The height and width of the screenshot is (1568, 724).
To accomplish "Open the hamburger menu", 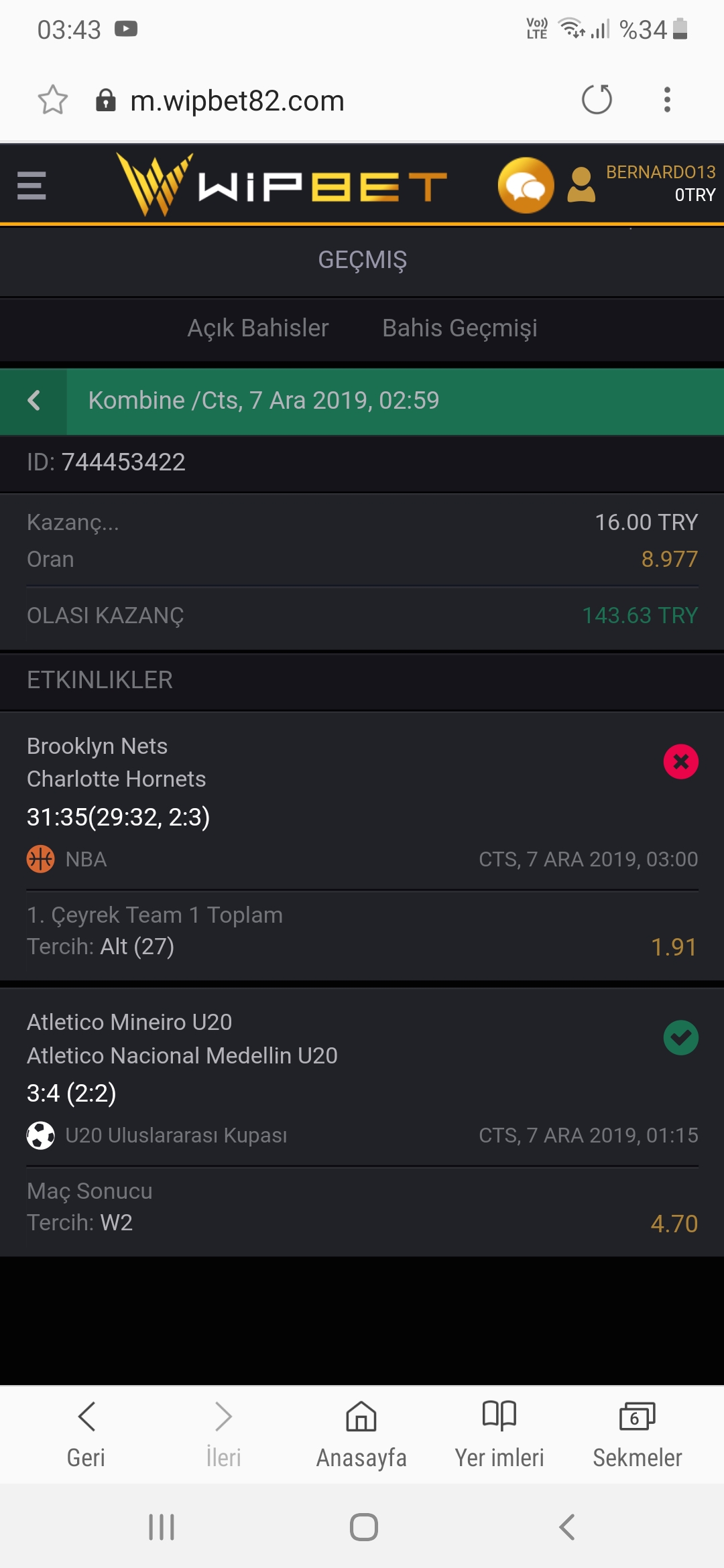I will [32, 186].
